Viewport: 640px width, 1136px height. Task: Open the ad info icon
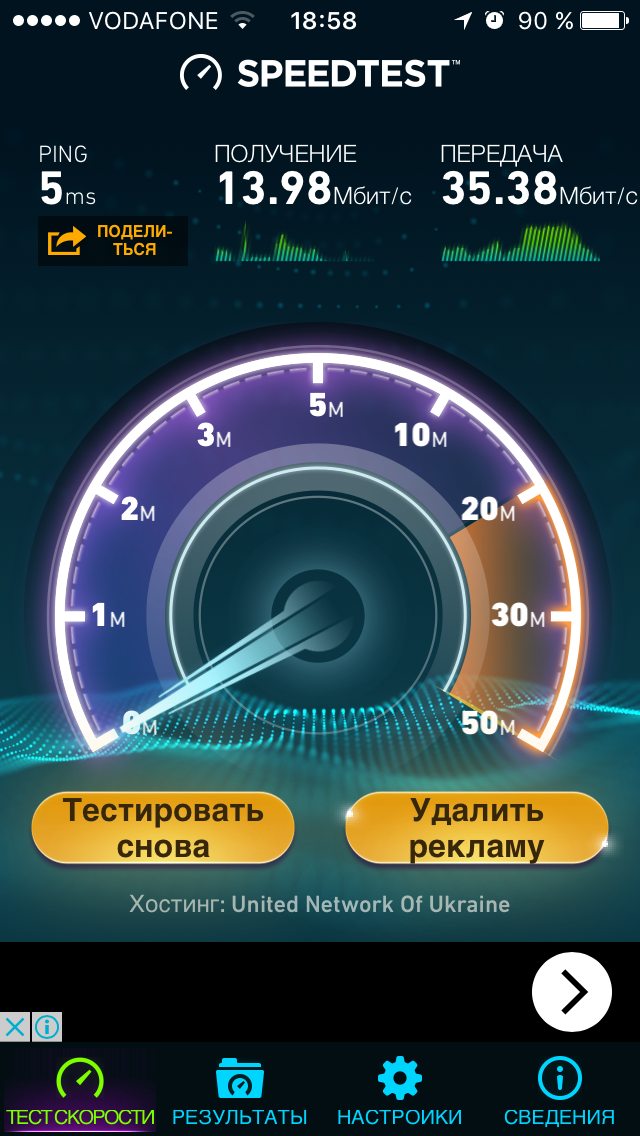click(47, 1026)
